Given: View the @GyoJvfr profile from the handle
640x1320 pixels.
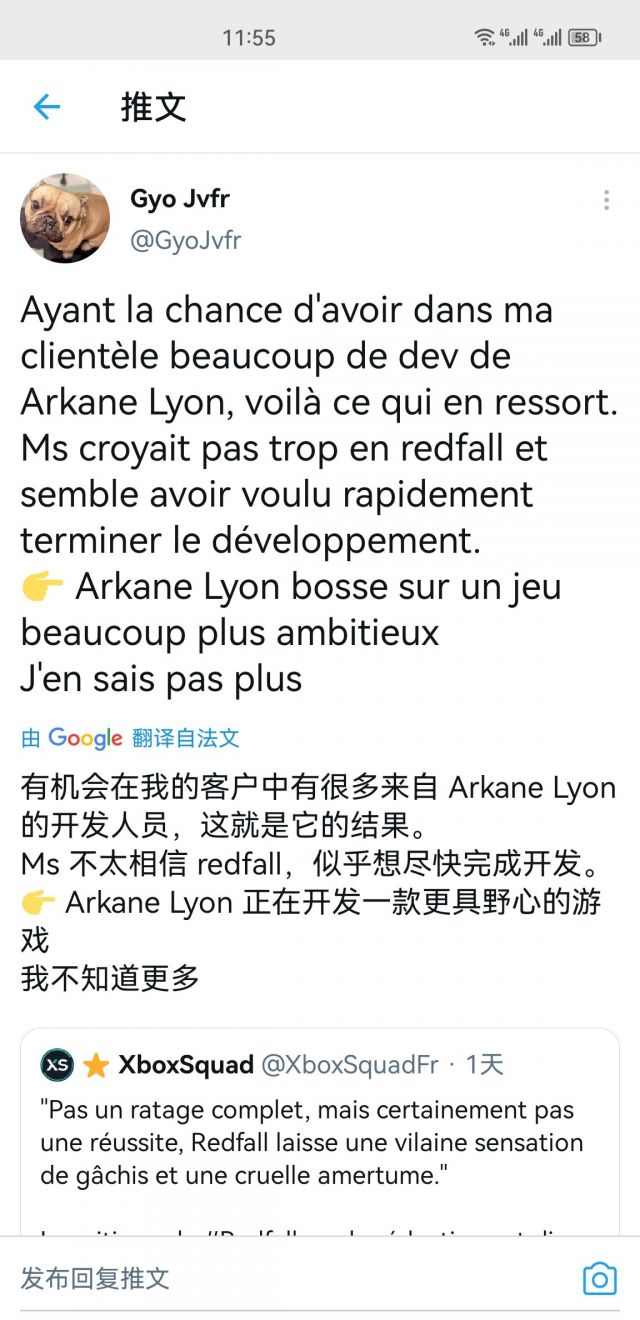Looking at the screenshot, I should coord(185,241).
